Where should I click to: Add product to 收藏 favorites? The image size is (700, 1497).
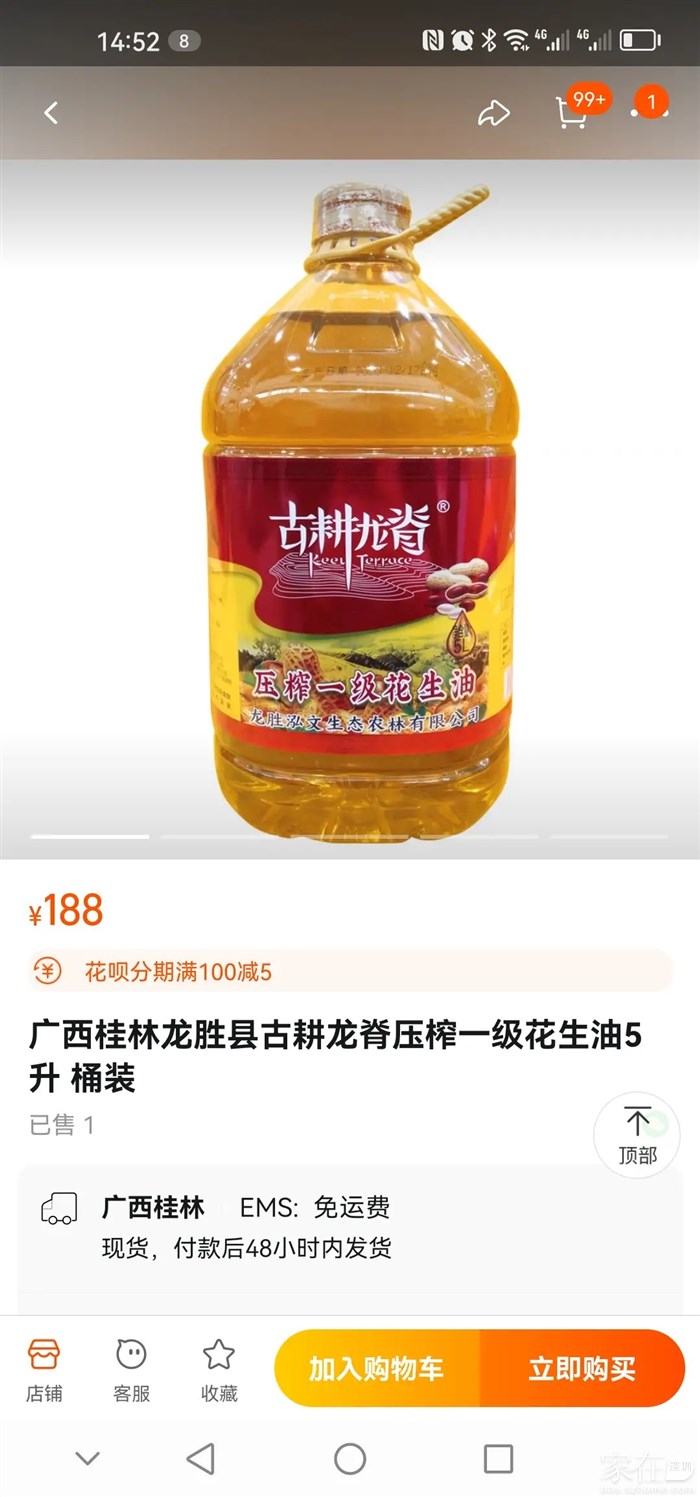click(219, 1370)
